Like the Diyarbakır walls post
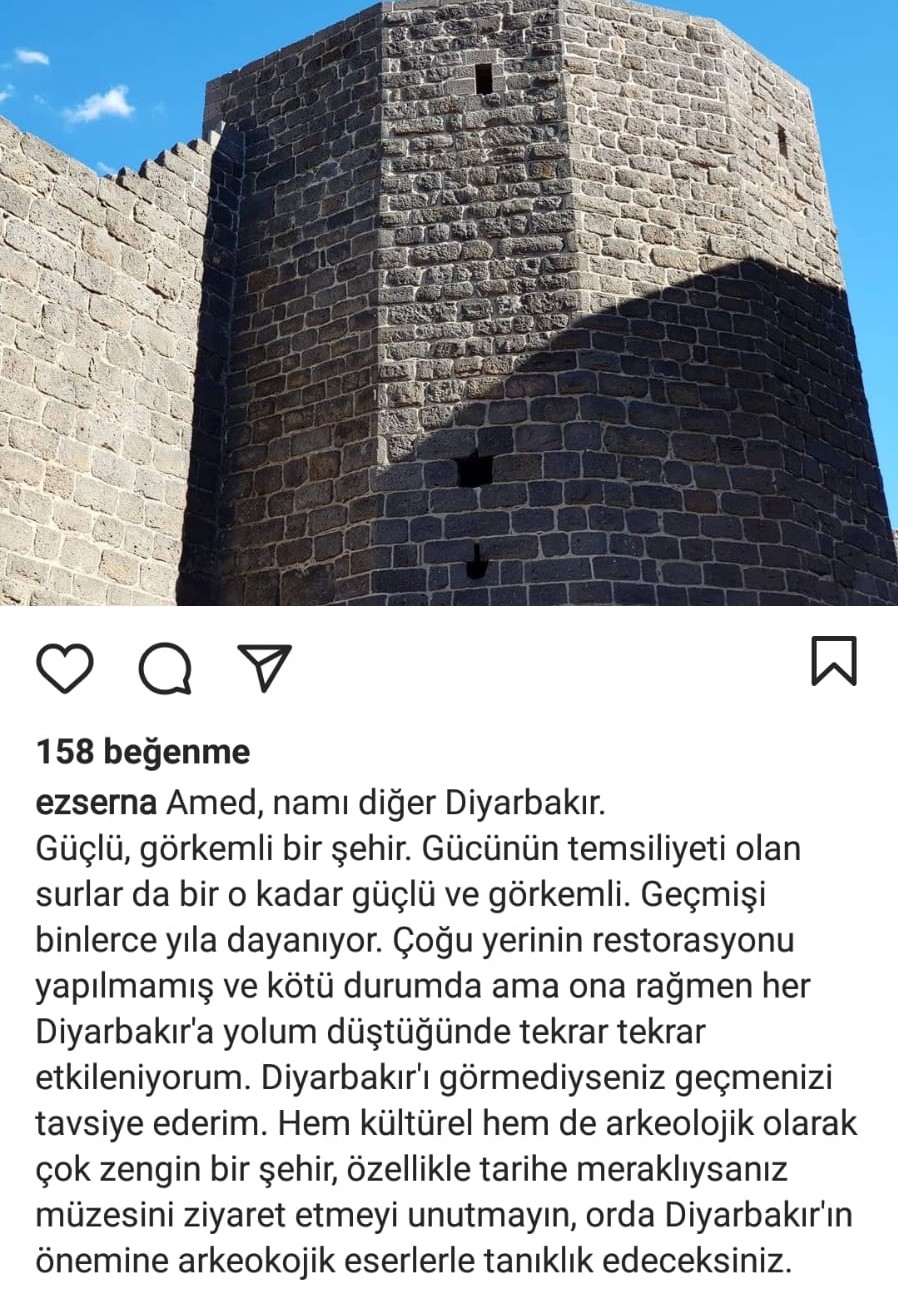 (65, 668)
